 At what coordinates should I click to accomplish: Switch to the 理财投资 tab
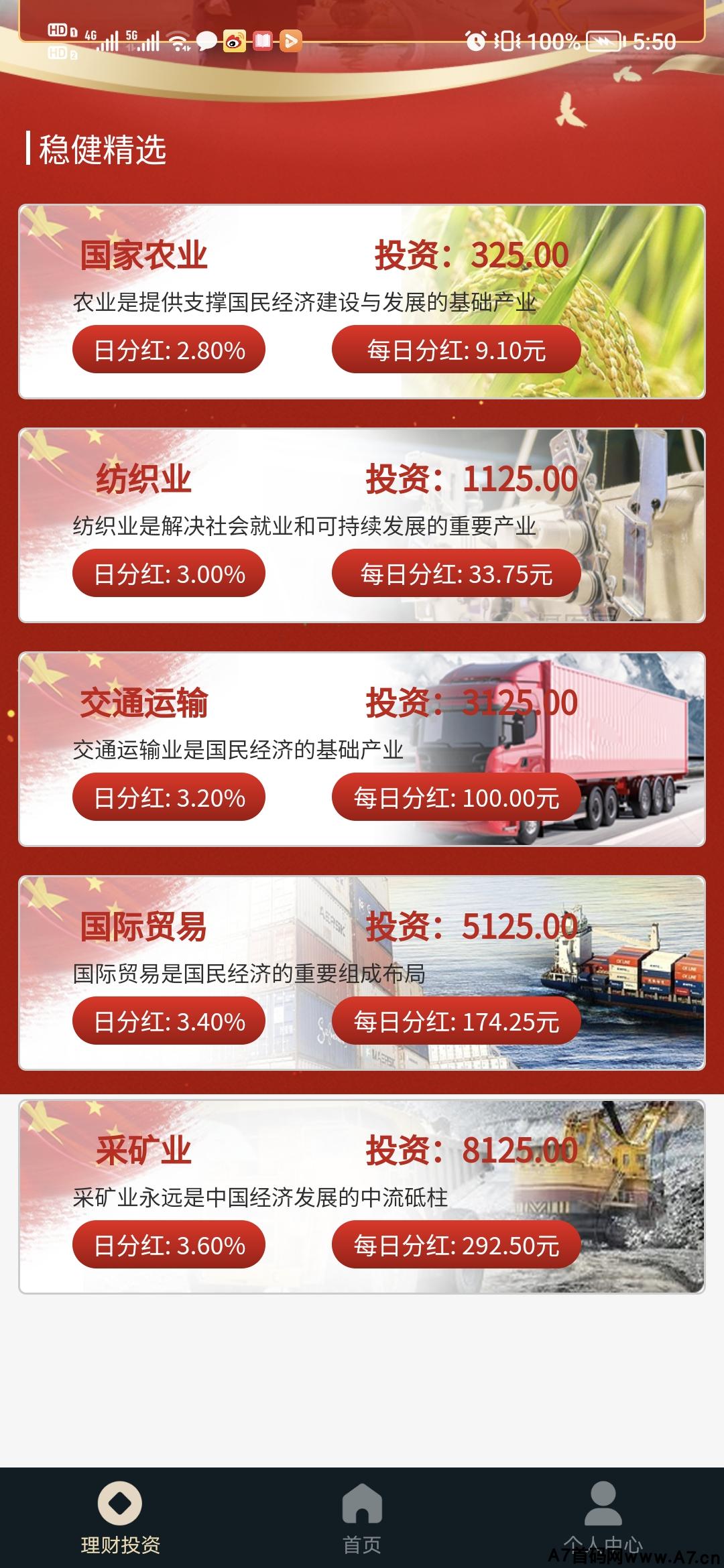(121, 1518)
